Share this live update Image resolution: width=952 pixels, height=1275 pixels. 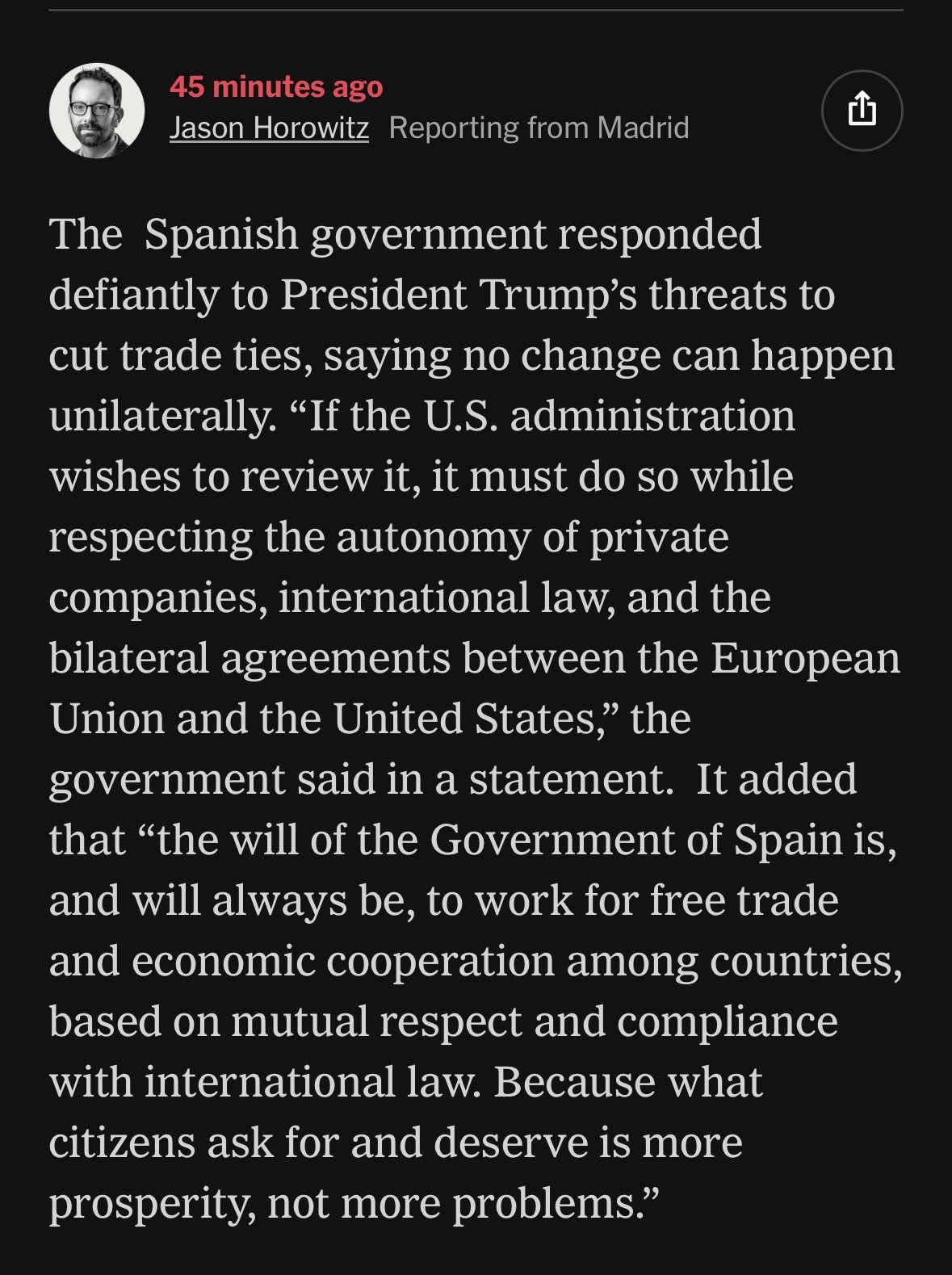click(x=862, y=110)
